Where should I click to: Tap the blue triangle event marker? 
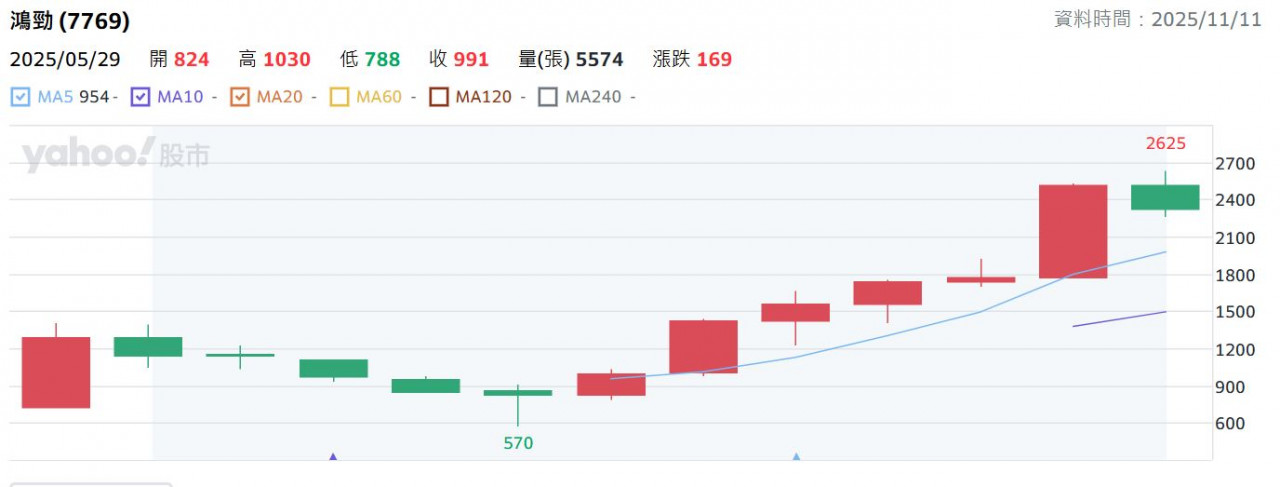(796, 457)
